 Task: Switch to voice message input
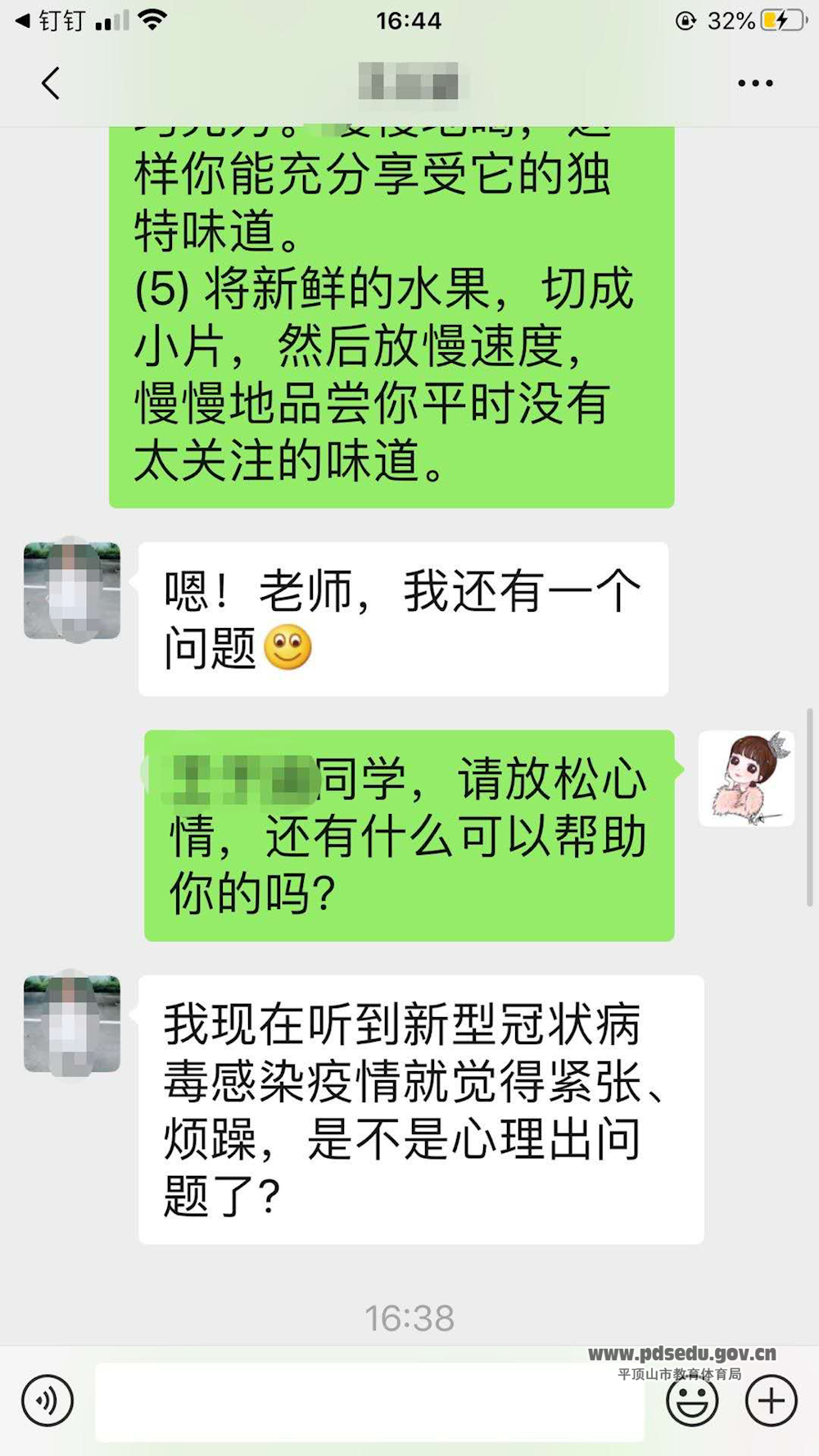48,1401
